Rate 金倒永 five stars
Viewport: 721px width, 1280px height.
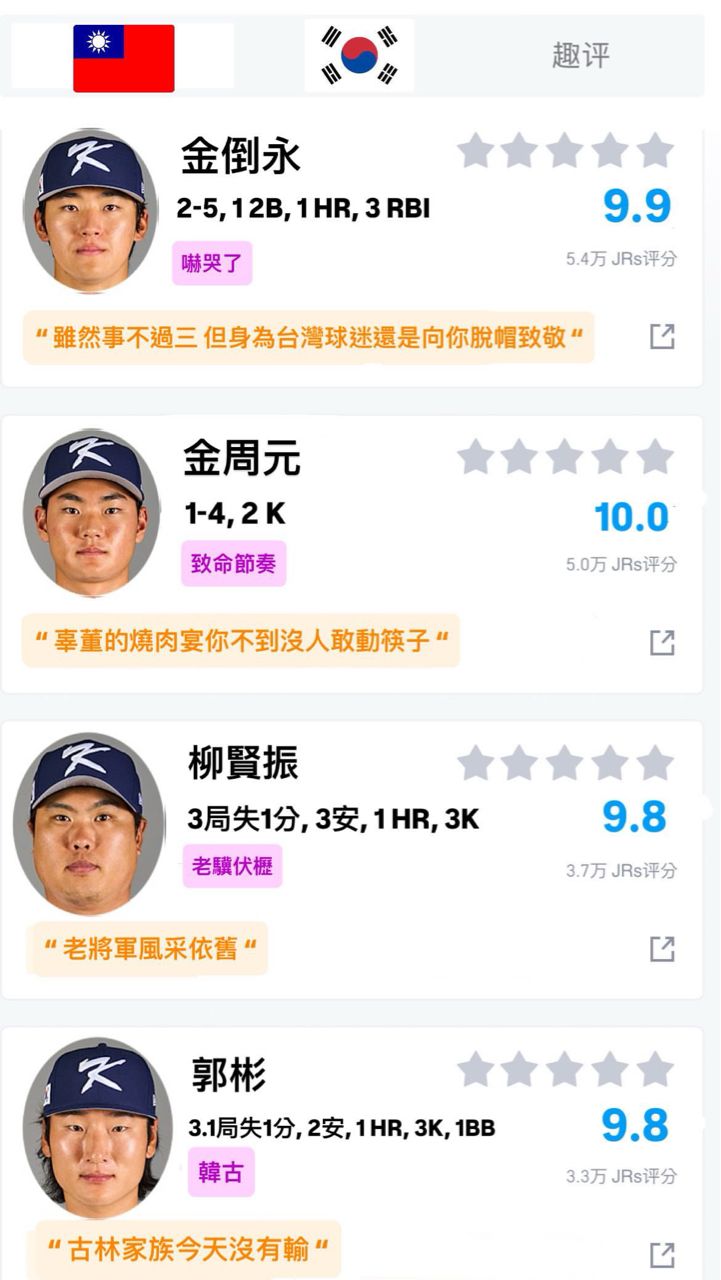pyautogui.click(x=655, y=151)
